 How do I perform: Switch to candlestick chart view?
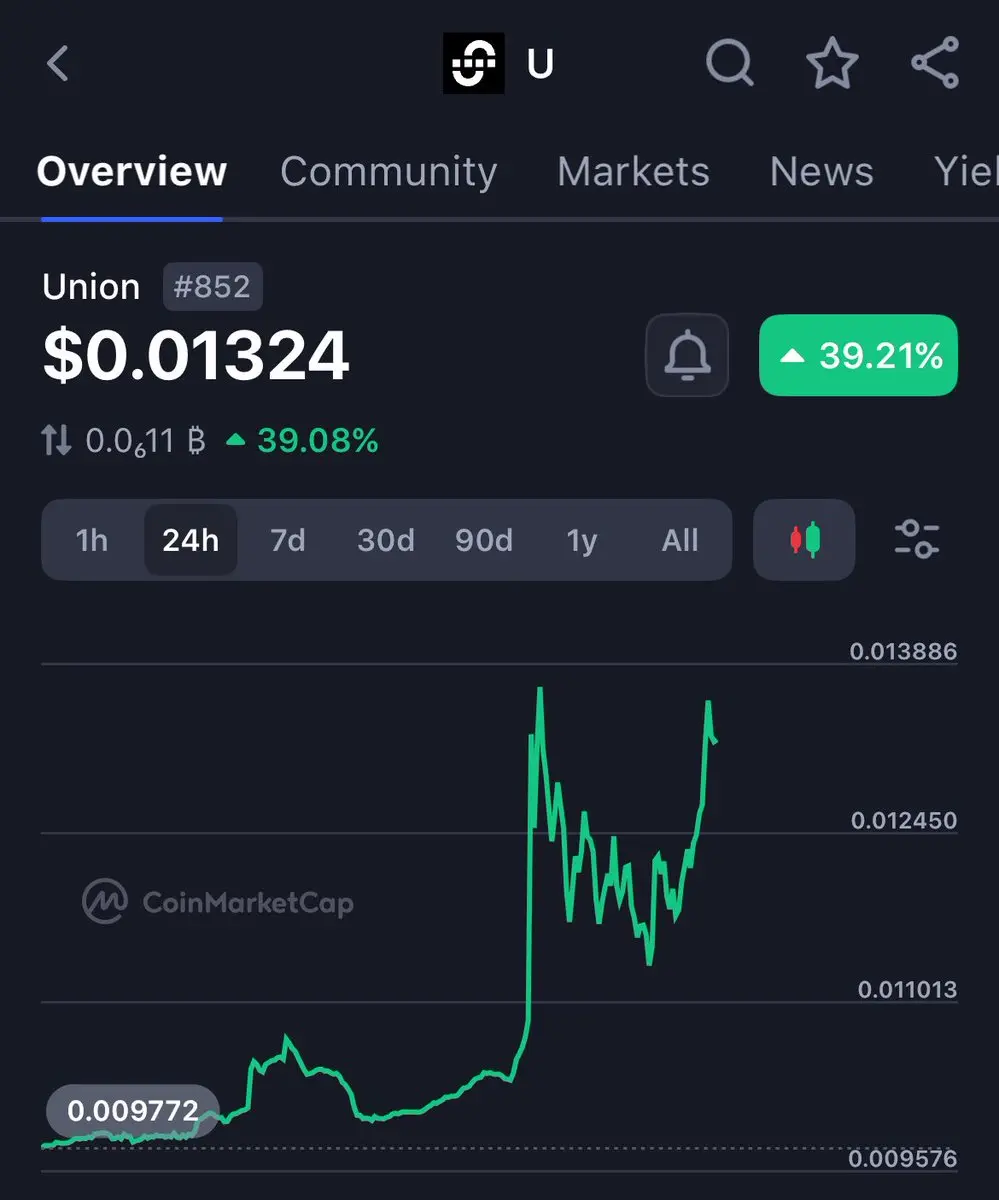coord(804,540)
